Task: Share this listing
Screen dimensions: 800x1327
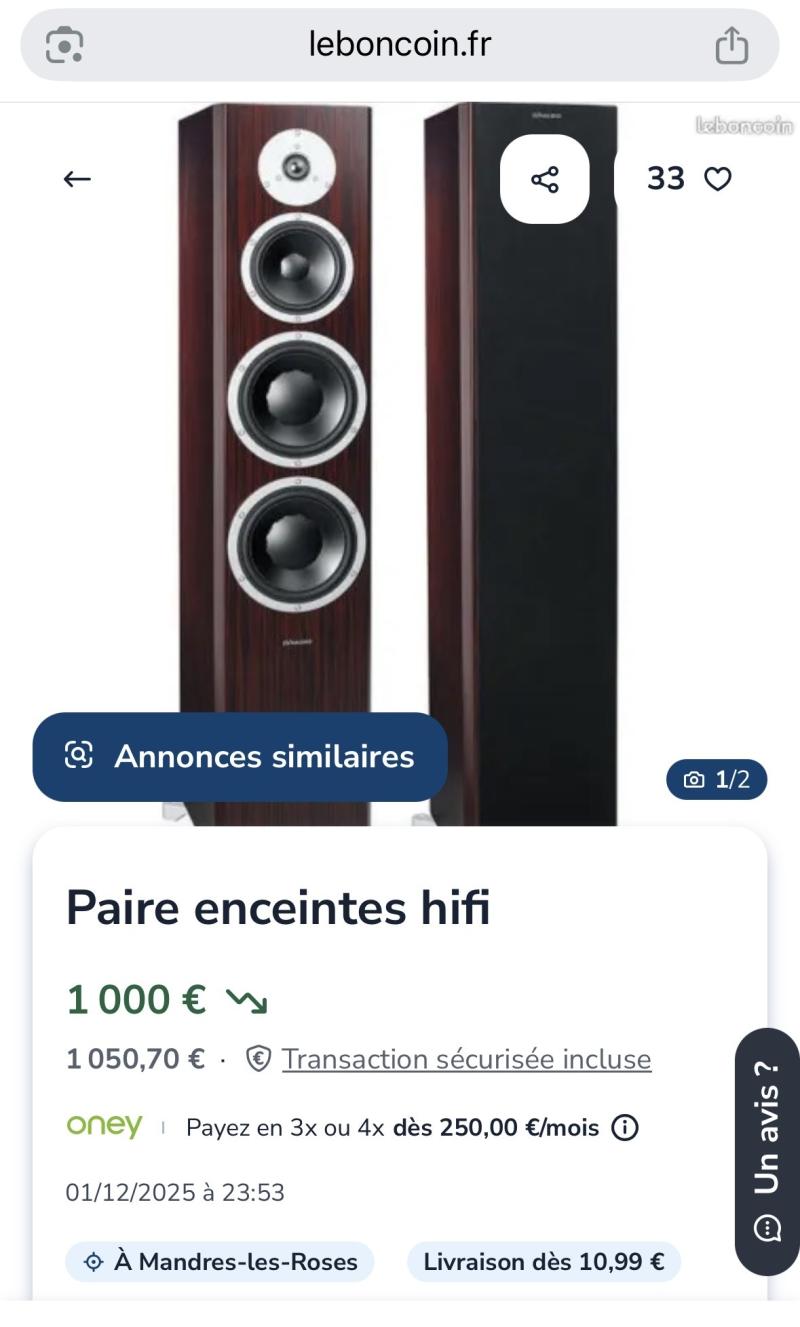Action: [x=544, y=179]
